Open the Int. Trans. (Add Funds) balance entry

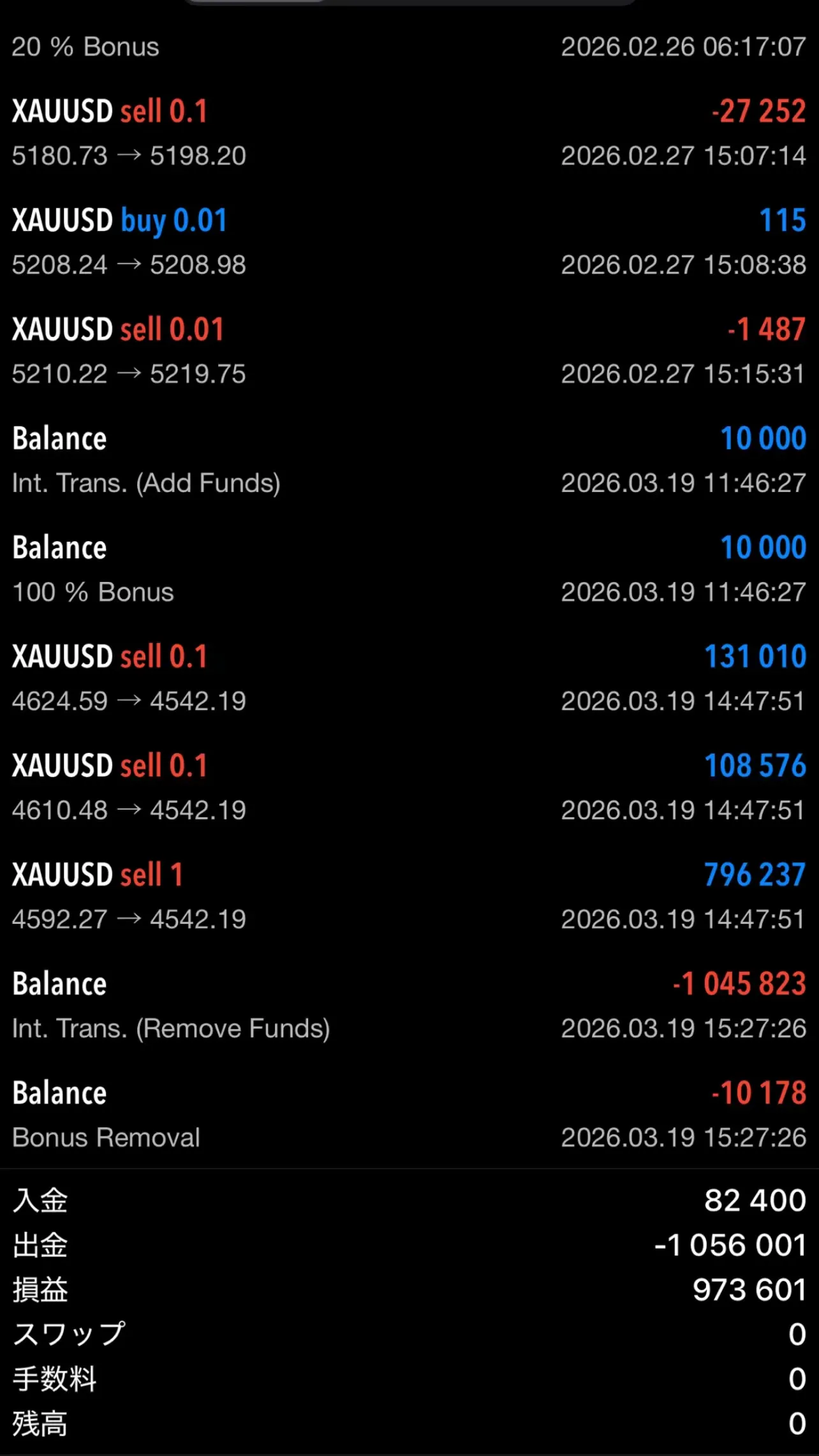pos(408,460)
